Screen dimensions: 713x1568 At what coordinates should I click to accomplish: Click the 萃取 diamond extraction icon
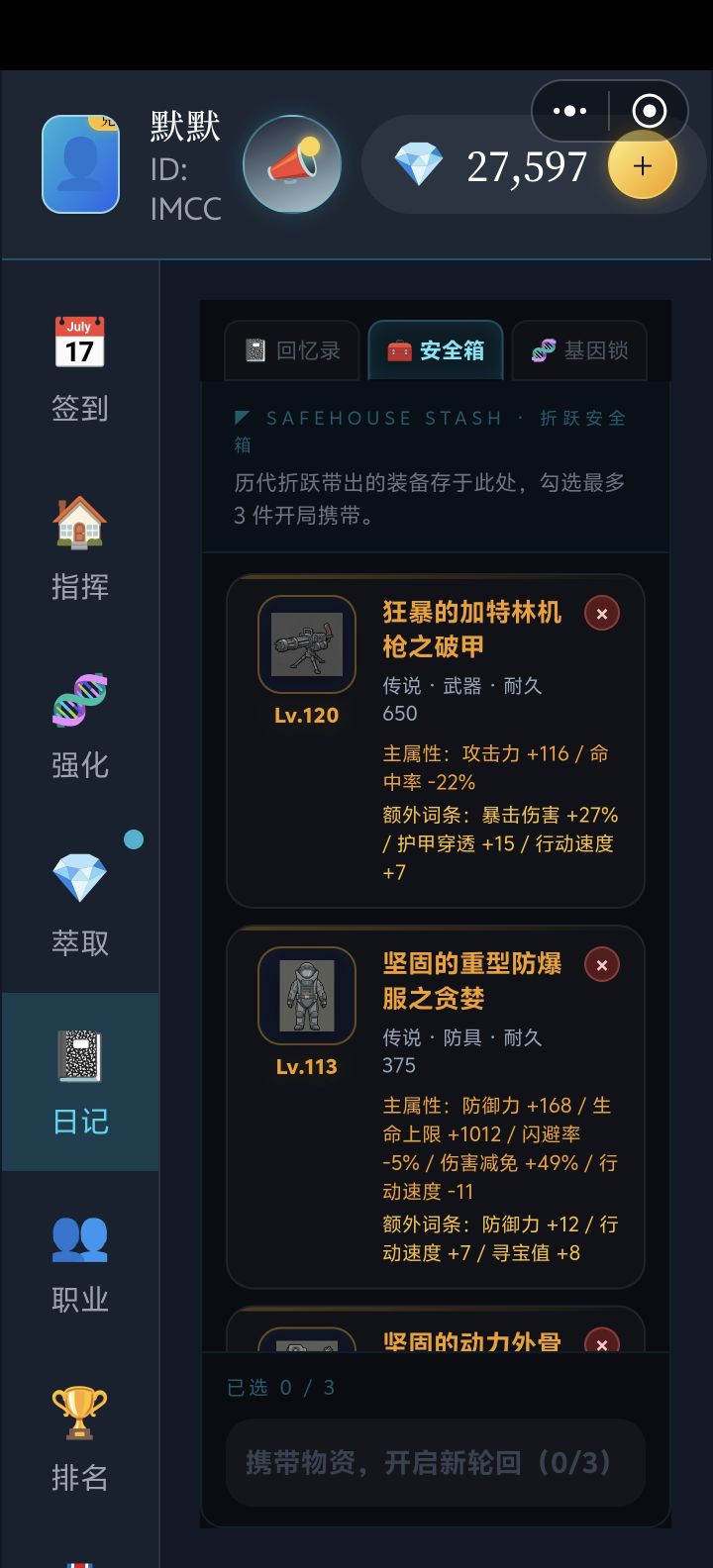(79, 877)
